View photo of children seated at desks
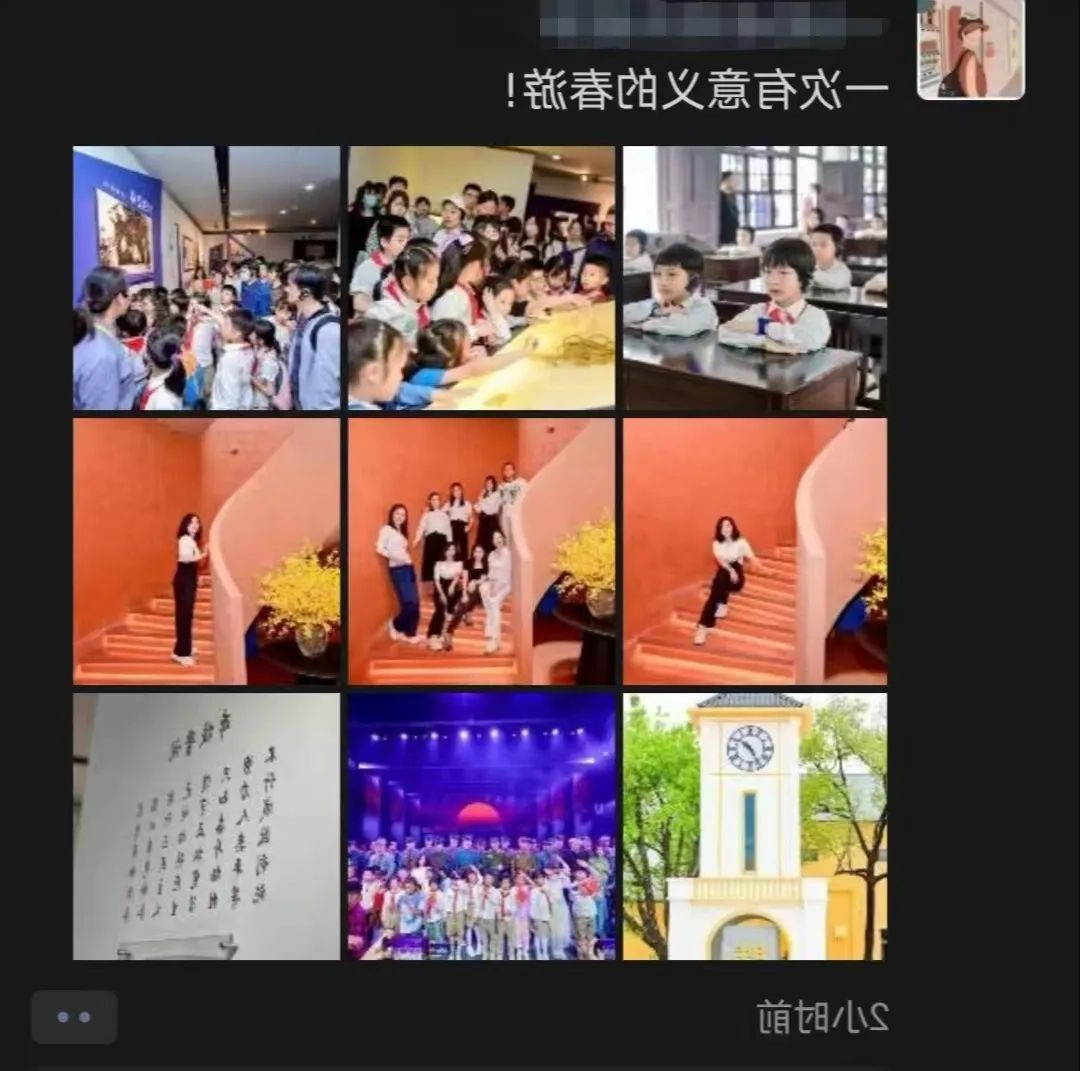Screen dimensions: 1080x1071 (755, 278)
